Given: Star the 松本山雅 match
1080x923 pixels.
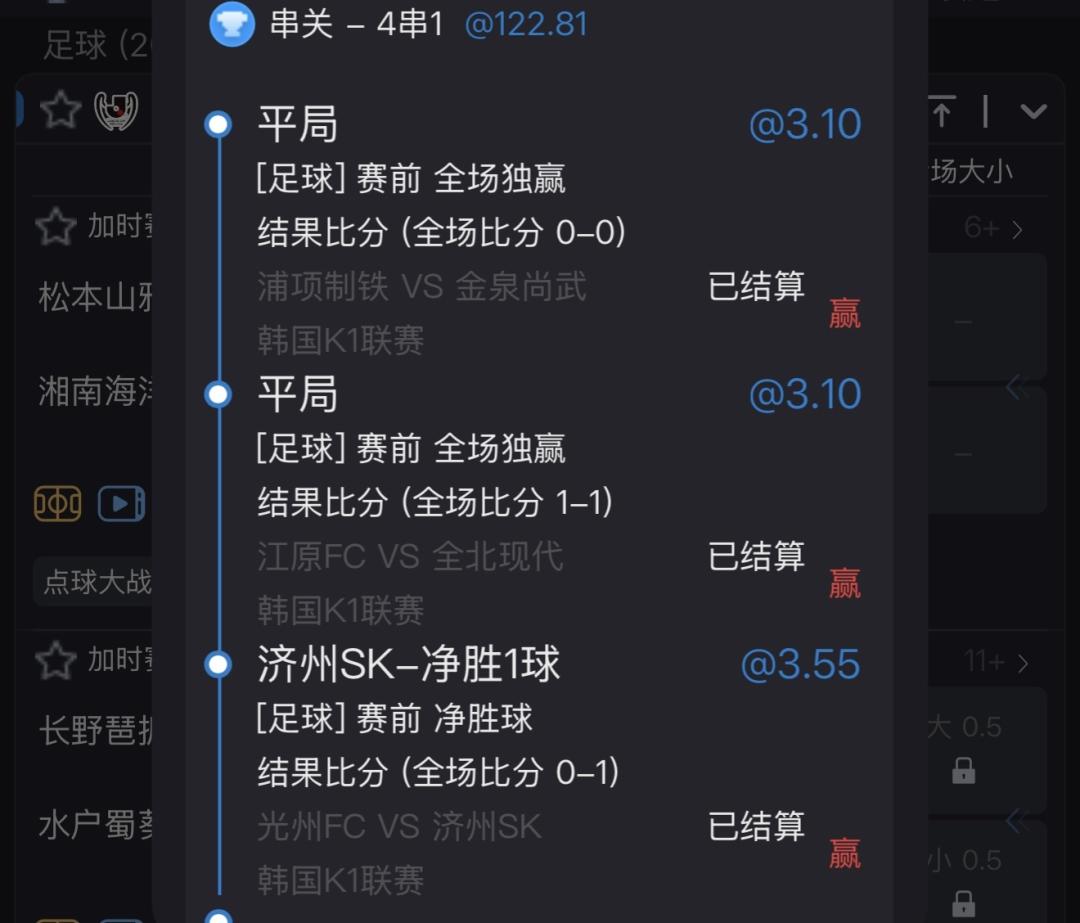Looking at the screenshot, I should click(x=56, y=227).
